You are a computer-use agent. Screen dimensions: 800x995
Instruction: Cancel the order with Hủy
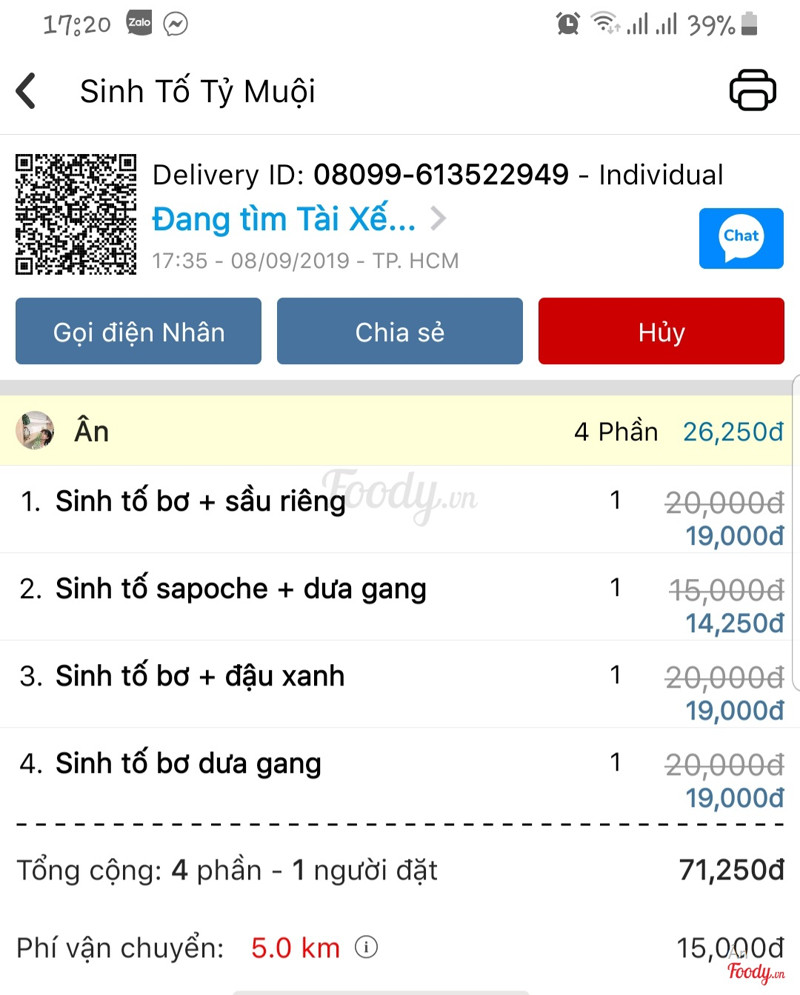pos(661,331)
